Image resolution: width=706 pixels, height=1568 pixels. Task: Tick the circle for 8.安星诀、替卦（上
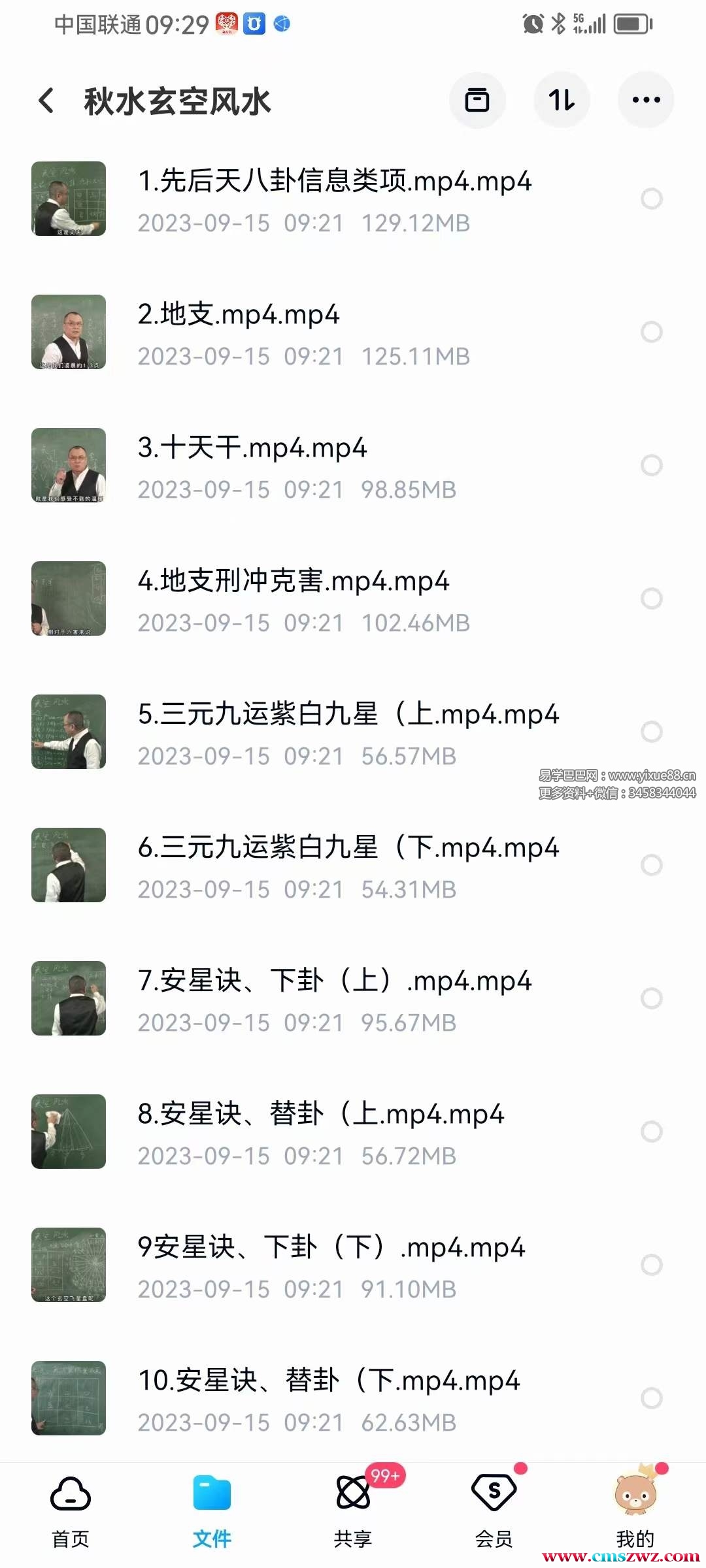[651, 1132]
